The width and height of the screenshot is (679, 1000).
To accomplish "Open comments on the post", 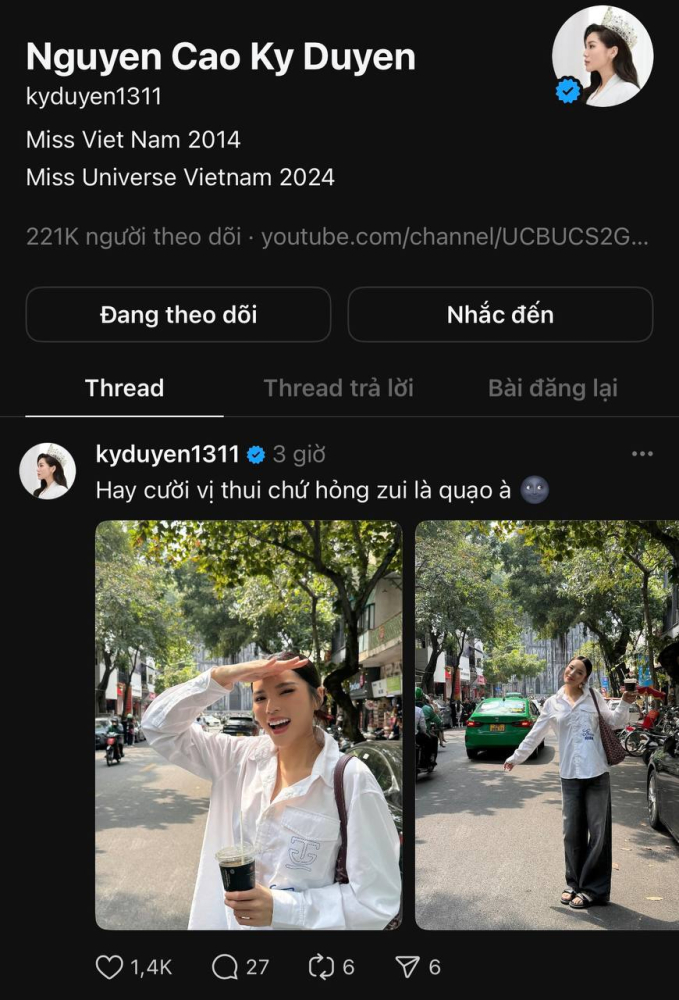I will [226, 966].
